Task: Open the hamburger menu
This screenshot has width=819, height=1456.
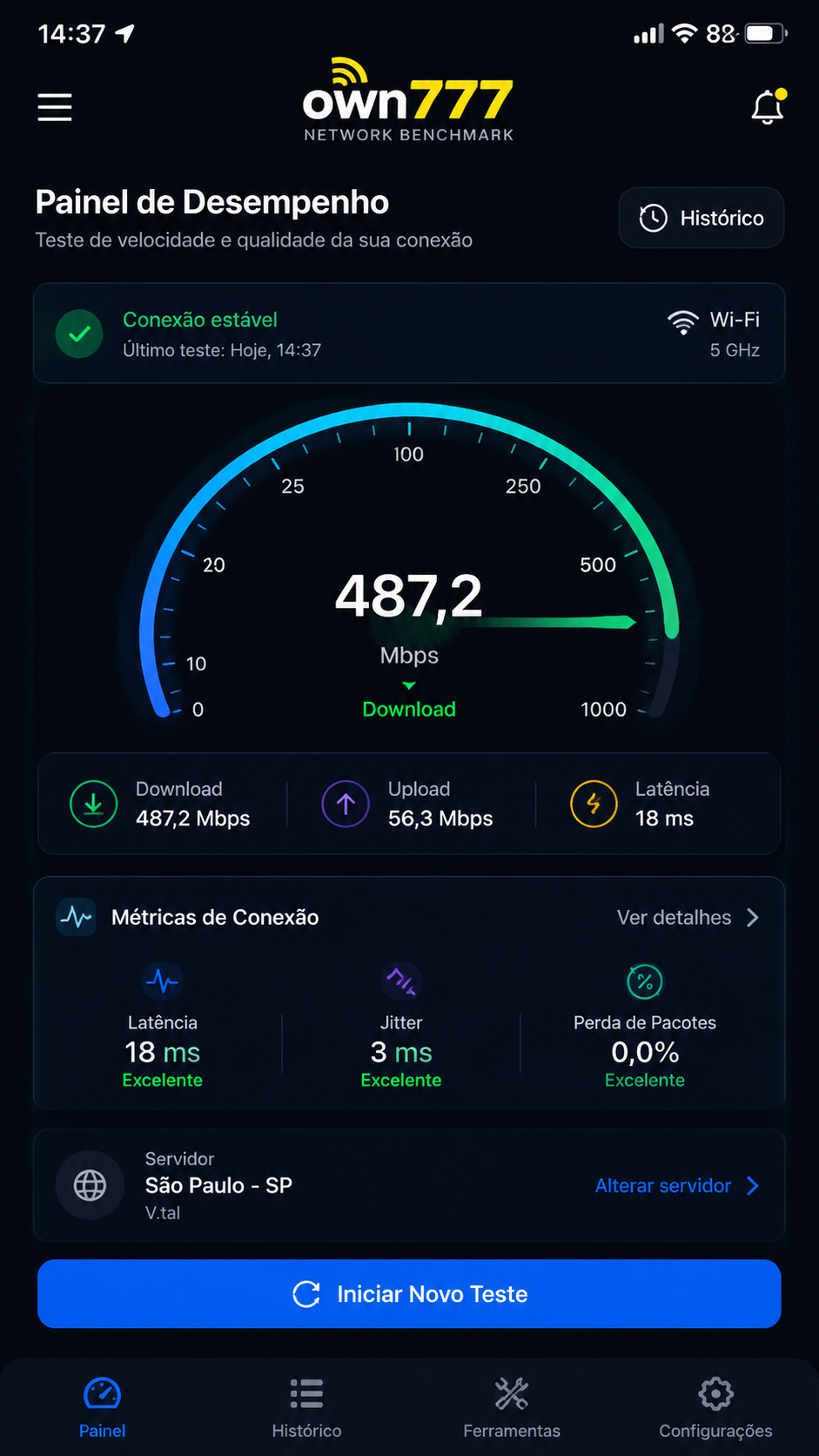Action: 55,107
